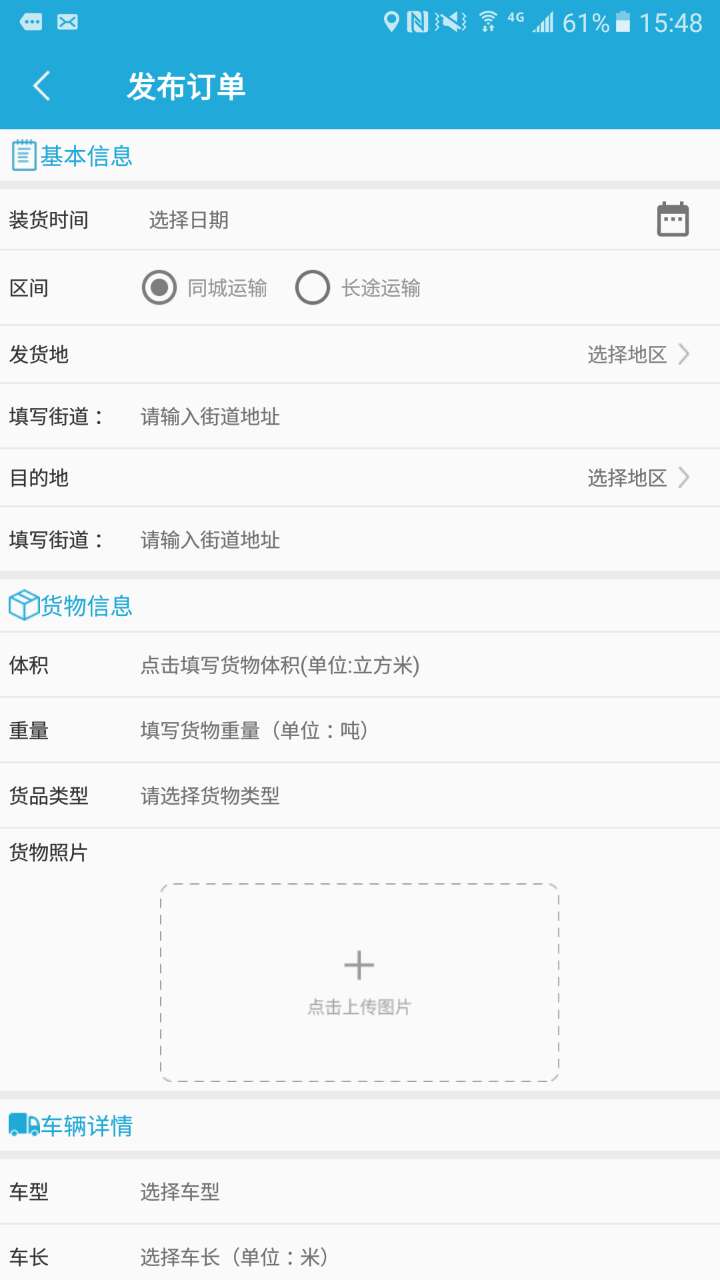
Task: Open the calendar icon for 装货时间
Action: [672, 219]
